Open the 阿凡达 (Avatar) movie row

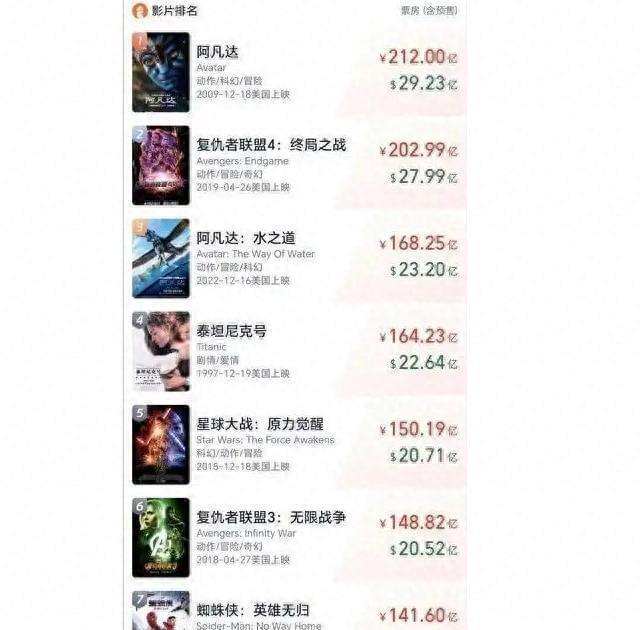pos(296,72)
